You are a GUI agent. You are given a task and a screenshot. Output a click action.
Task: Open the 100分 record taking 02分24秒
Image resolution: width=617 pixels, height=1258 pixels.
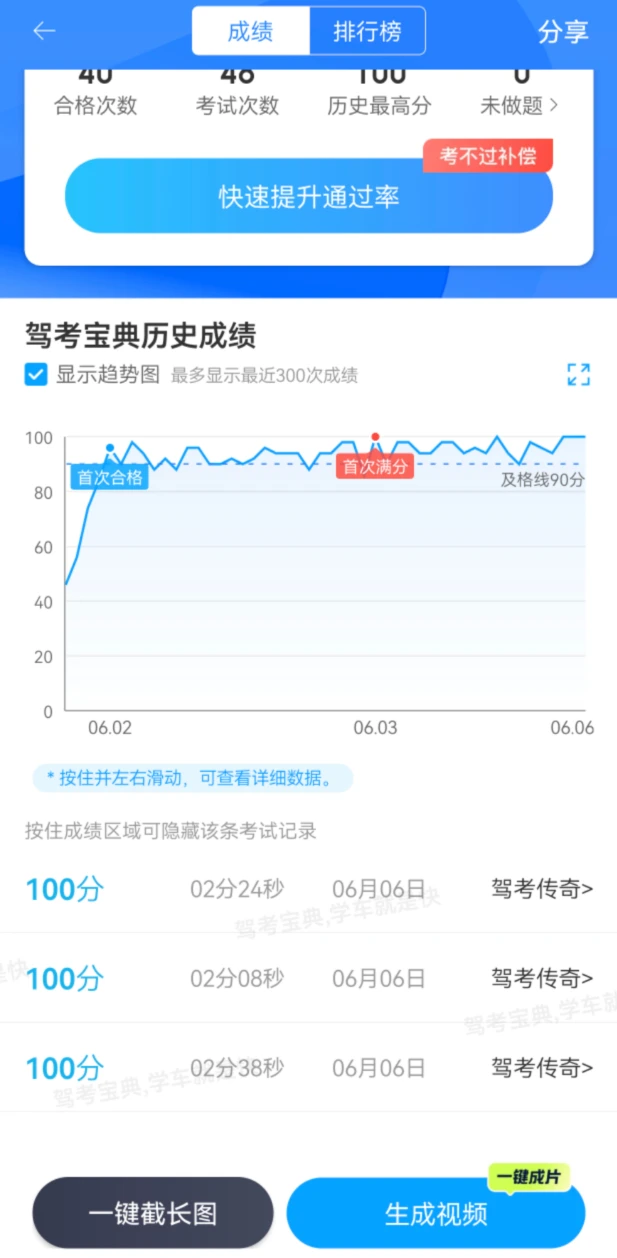(x=308, y=889)
